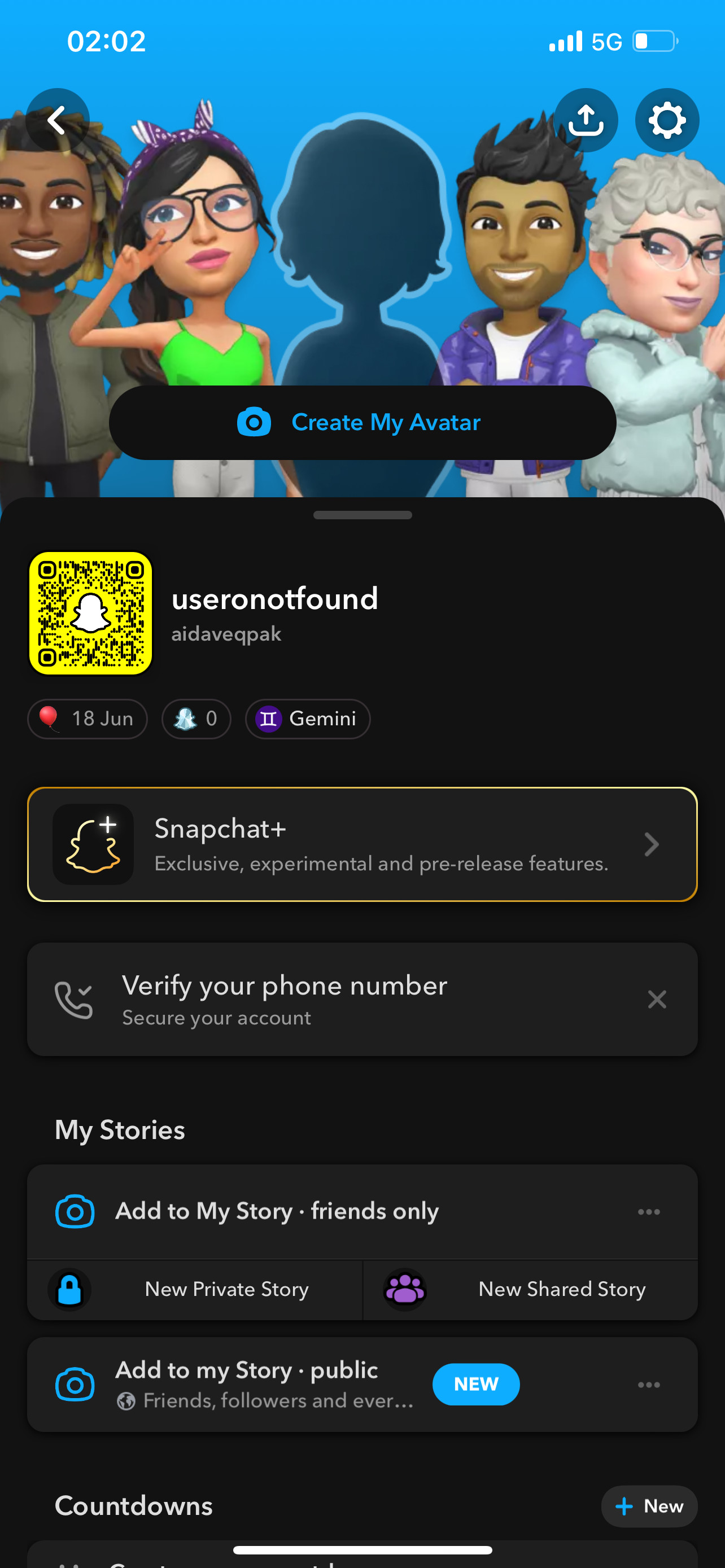The height and width of the screenshot is (1568, 725).
Task: Open options for public story
Action: [648, 1384]
